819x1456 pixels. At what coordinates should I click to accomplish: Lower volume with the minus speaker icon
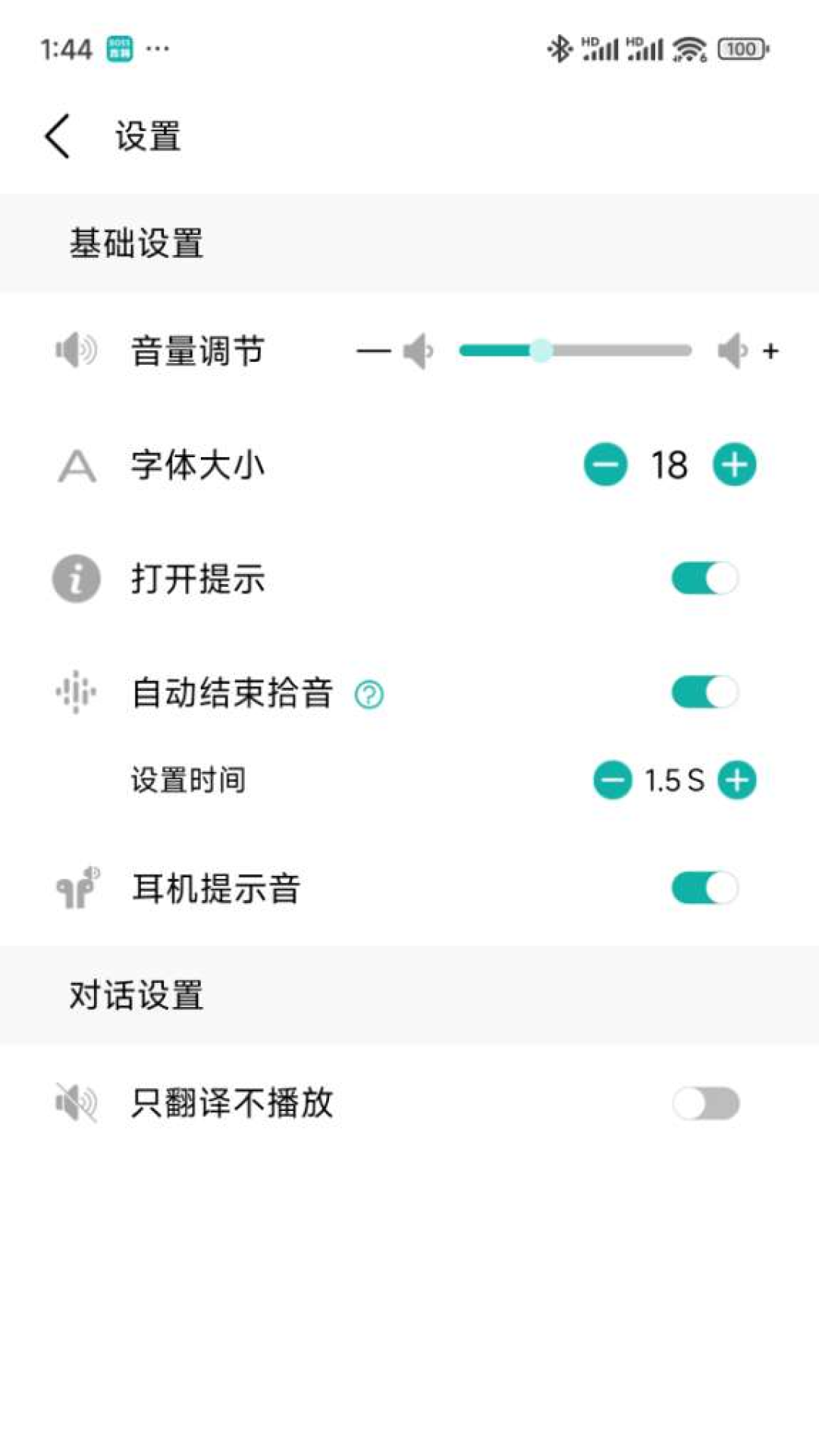pyautogui.click(x=396, y=351)
